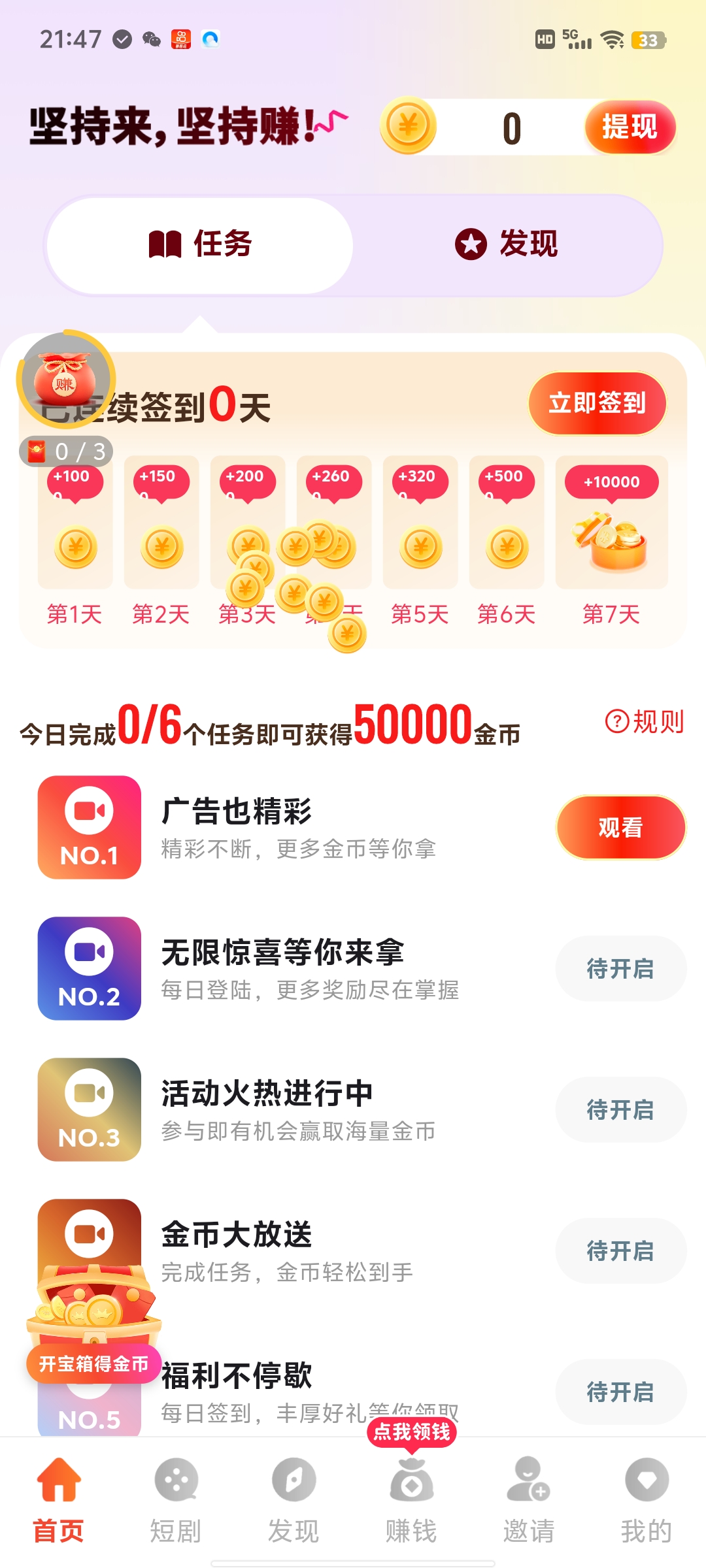Image resolution: width=706 pixels, height=1568 pixels.
Task: Open the 规则 rules link
Action: pyautogui.click(x=644, y=722)
